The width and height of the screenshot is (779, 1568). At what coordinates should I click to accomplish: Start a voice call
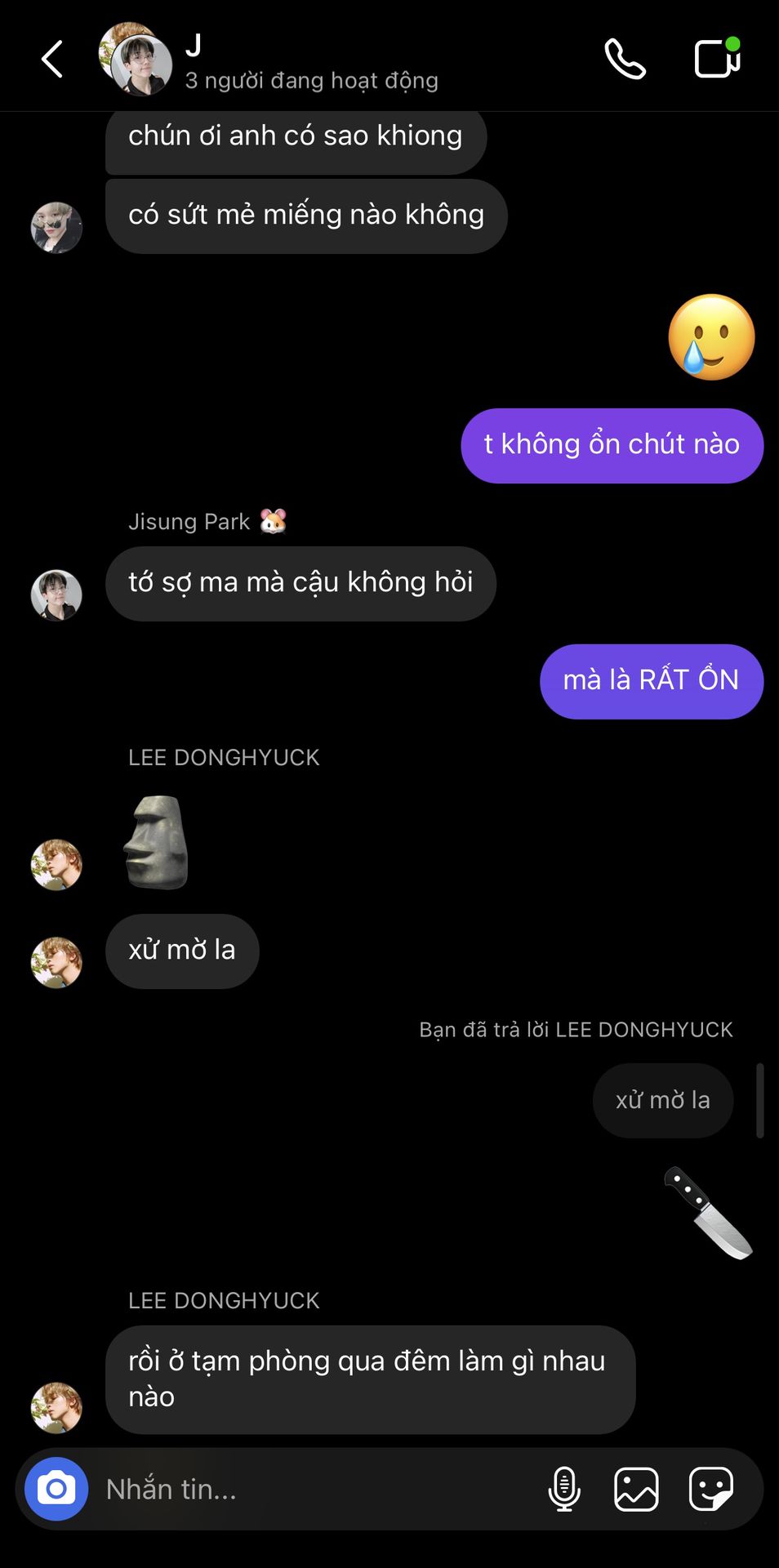pyautogui.click(x=625, y=59)
